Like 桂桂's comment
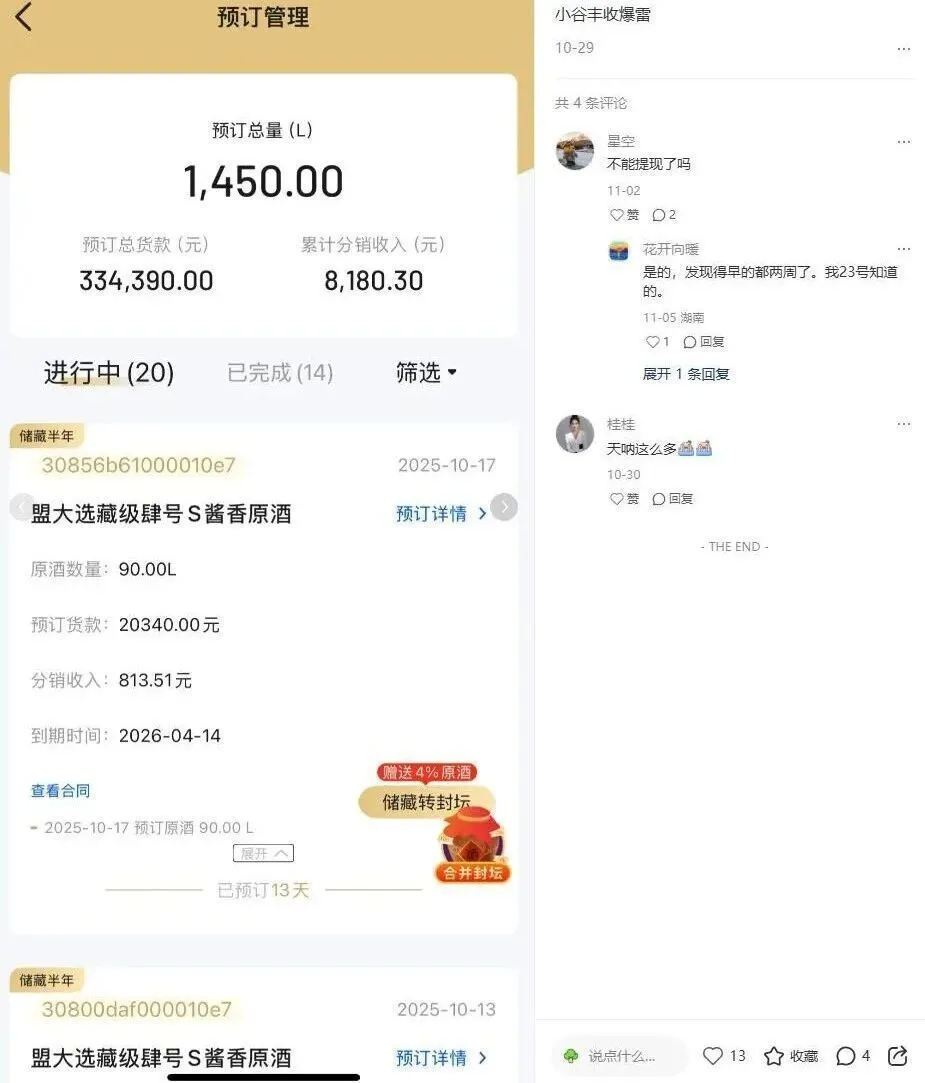Screen dimensions: 925x1083 (x=625, y=499)
